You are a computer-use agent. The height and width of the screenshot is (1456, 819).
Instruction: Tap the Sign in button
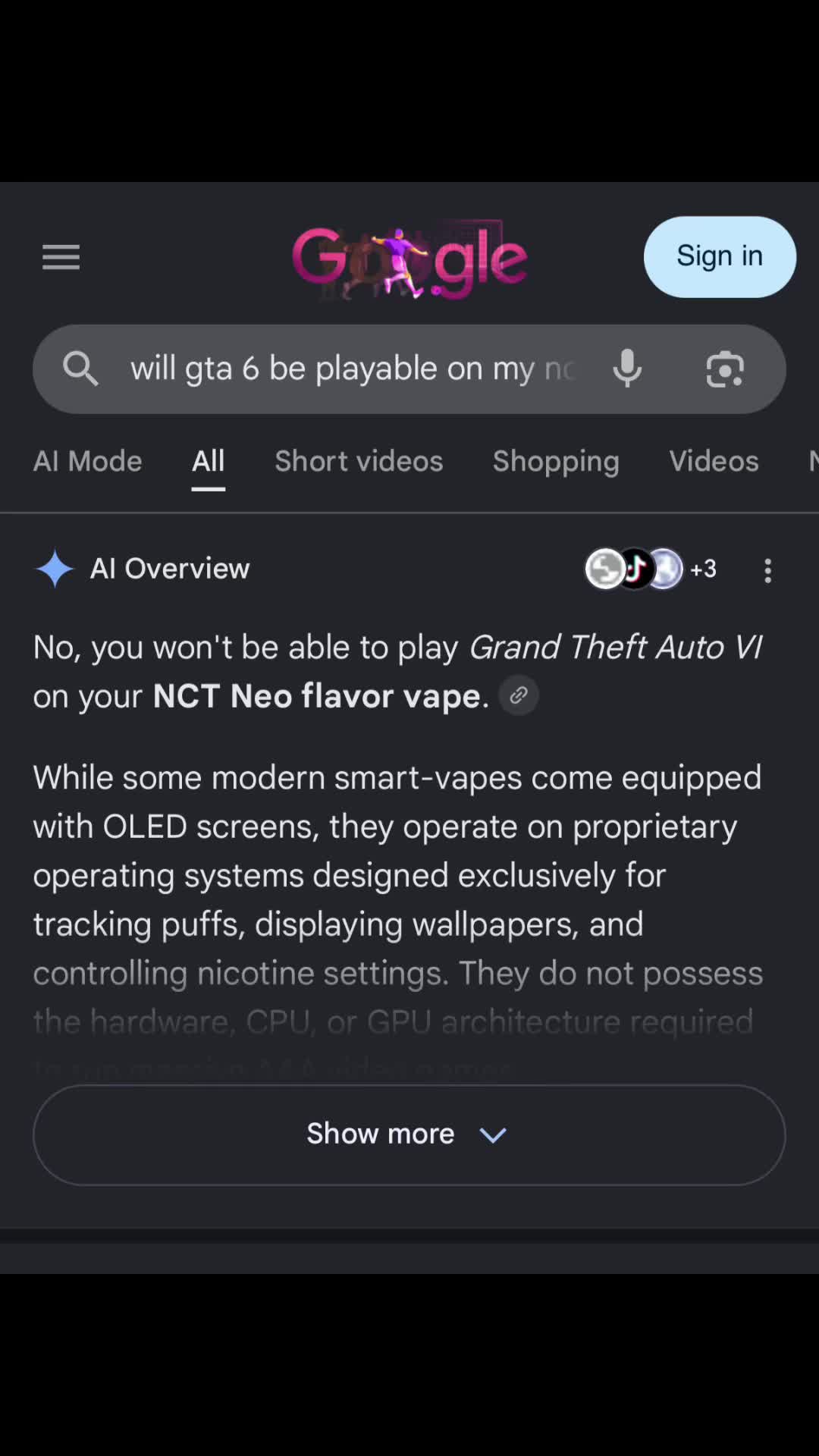pos(720,256)
